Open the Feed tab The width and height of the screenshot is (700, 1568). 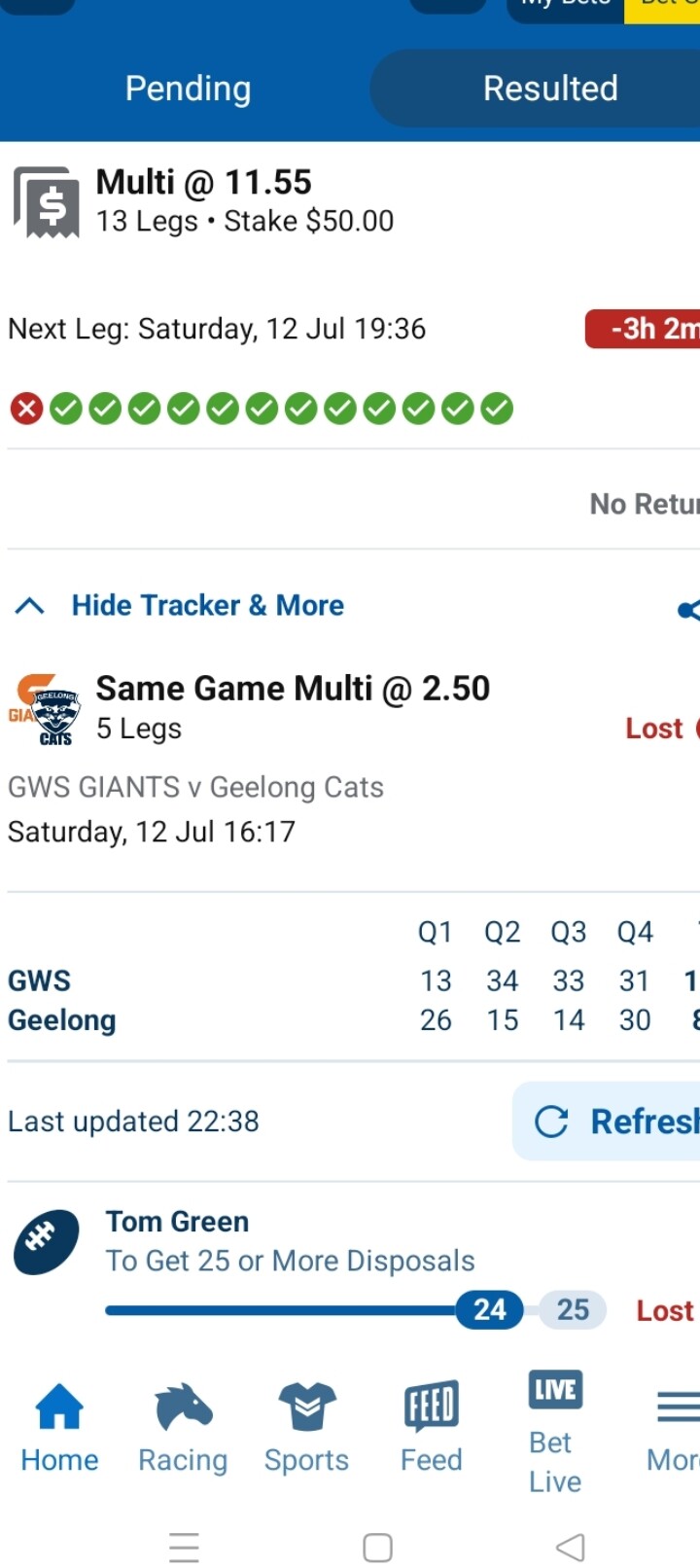click(x=431, y=1428)
